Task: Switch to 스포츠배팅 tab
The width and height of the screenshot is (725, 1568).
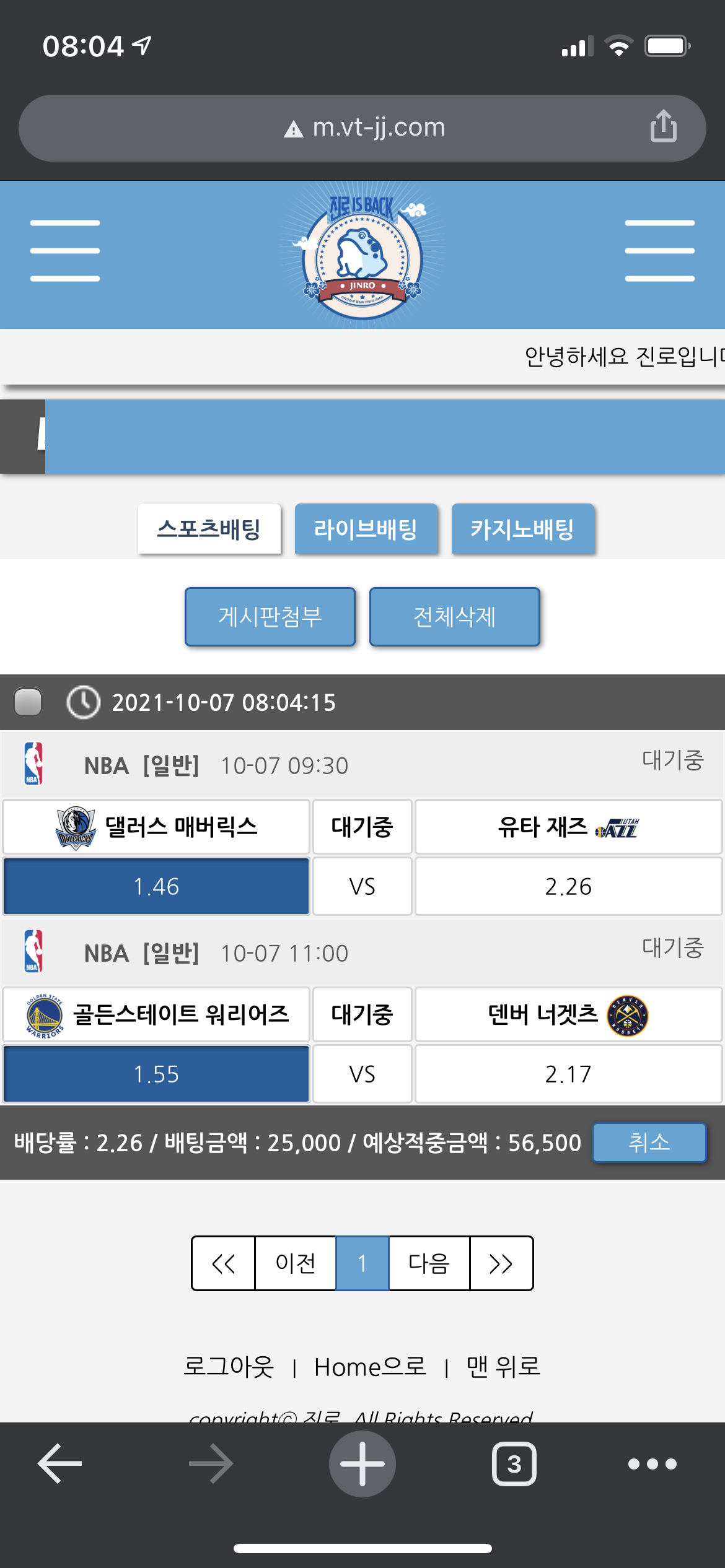Action: pos(209,529)
